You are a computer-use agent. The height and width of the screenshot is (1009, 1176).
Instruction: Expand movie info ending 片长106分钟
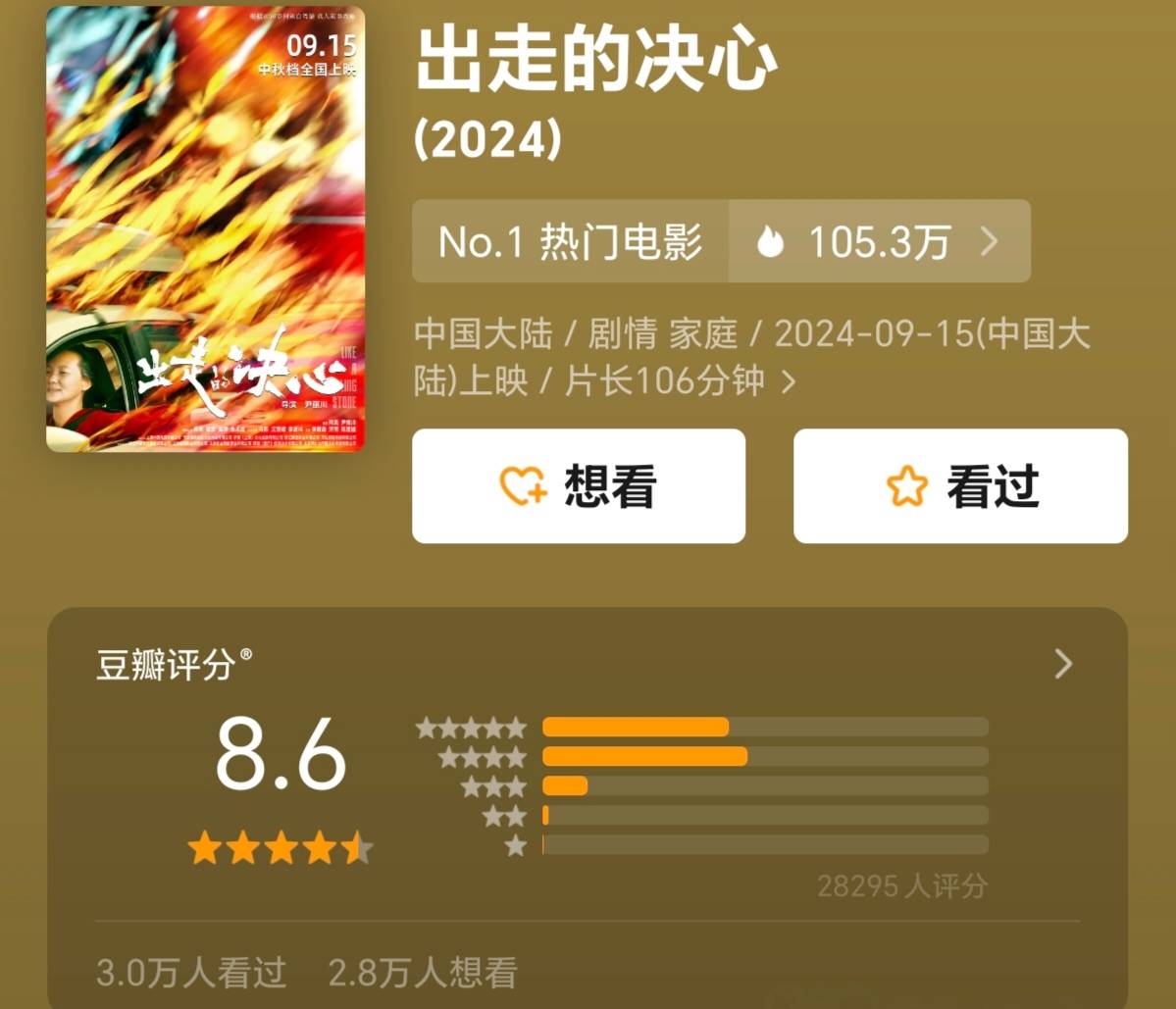click(788, 381)
